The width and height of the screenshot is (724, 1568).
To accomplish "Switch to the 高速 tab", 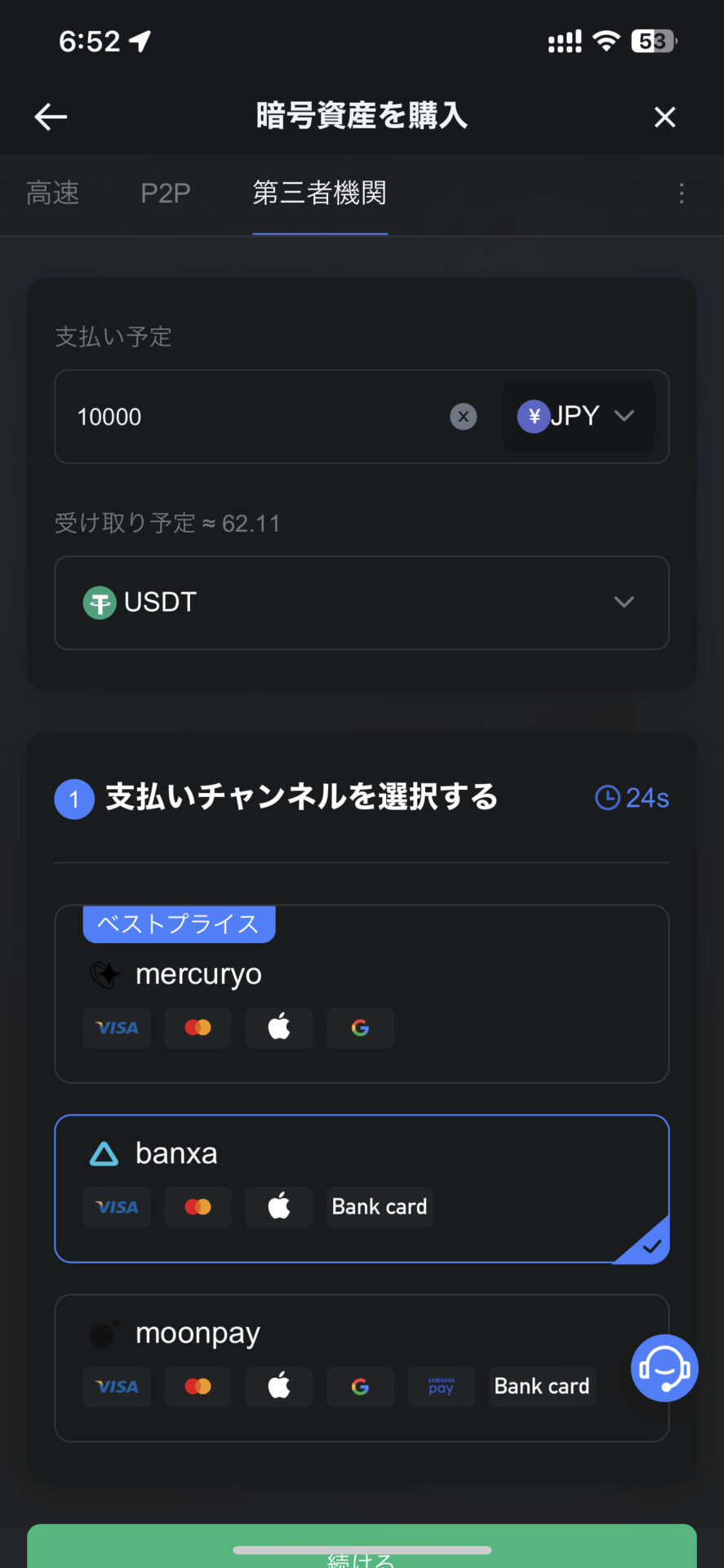I will point(53,194).
